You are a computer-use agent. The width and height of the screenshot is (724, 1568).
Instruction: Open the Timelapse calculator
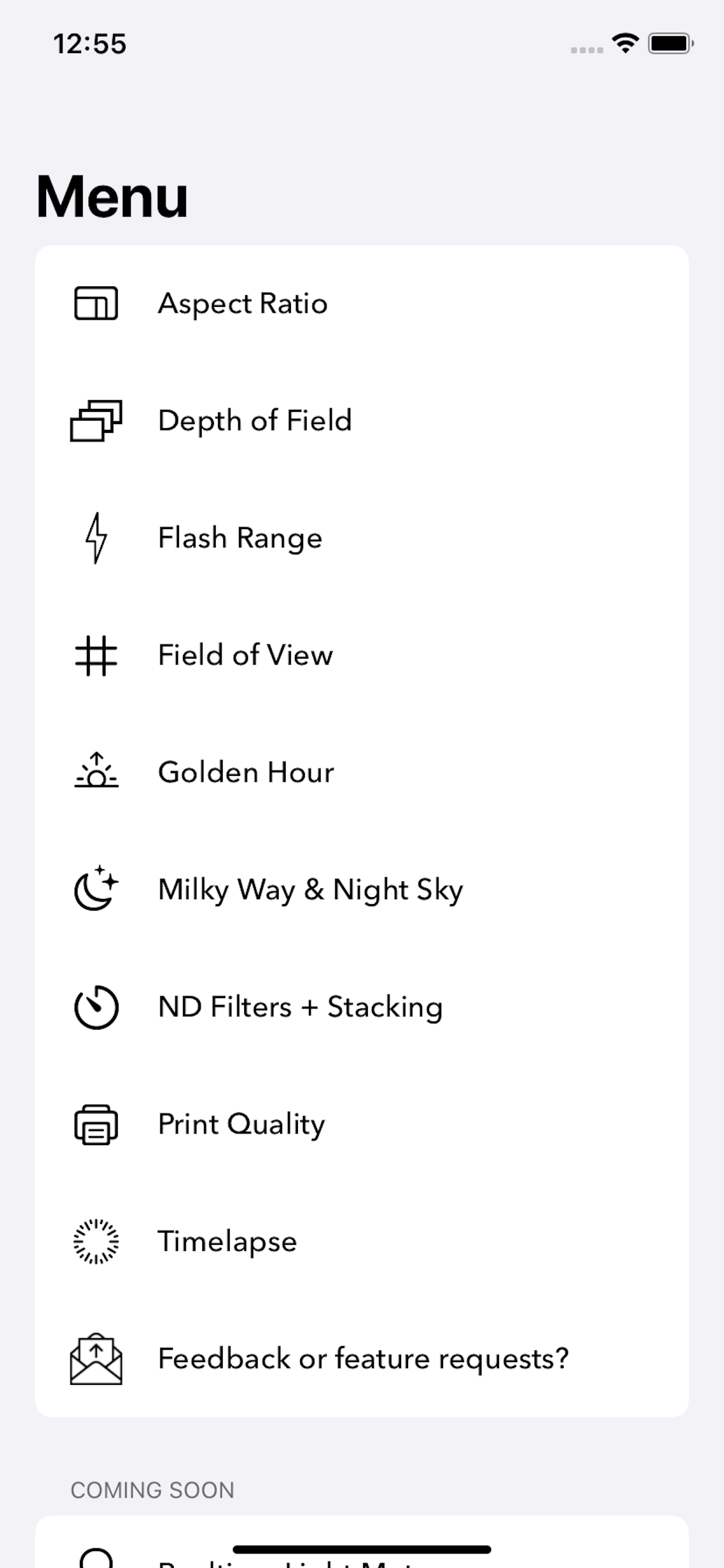(x=226, y=1241)
